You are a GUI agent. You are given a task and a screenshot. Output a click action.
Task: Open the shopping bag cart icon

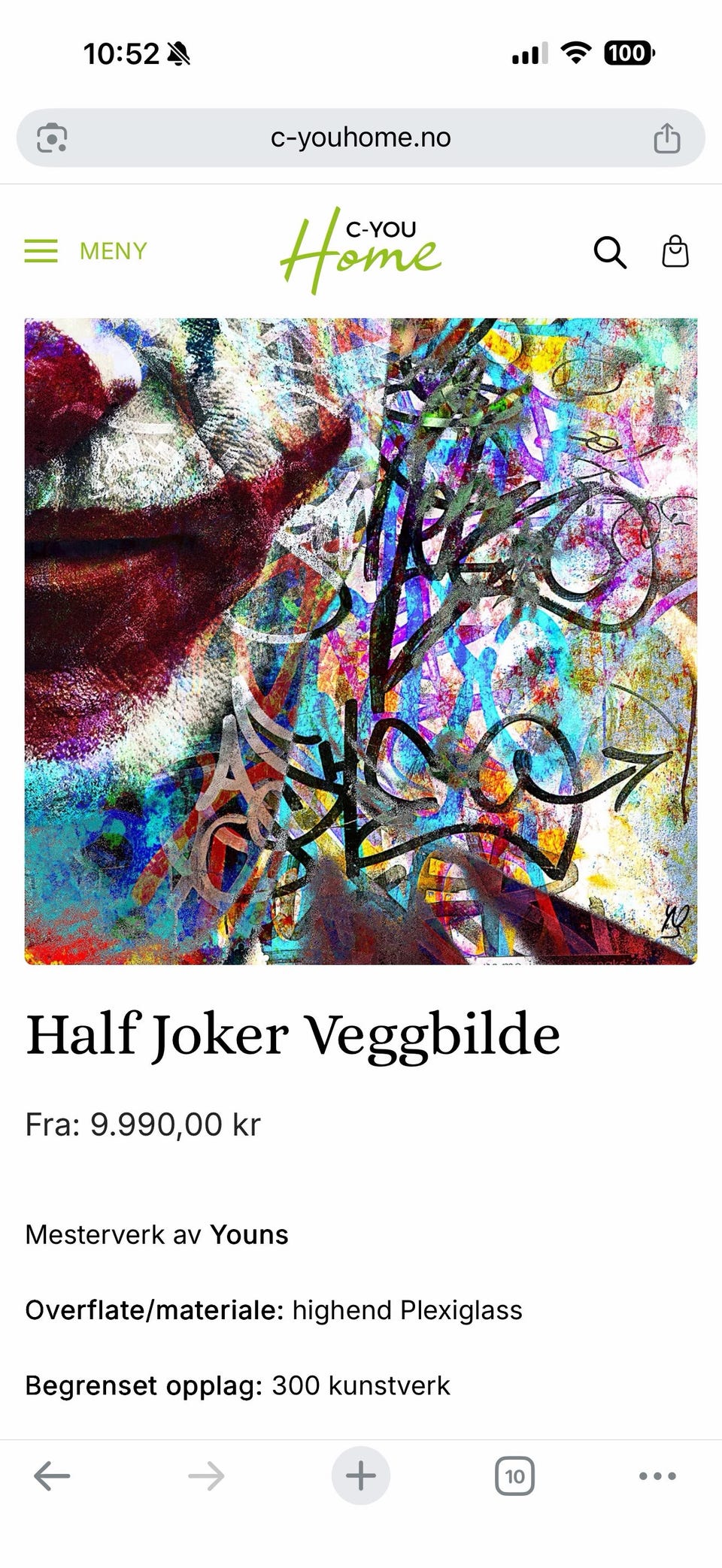coord(675,253)
